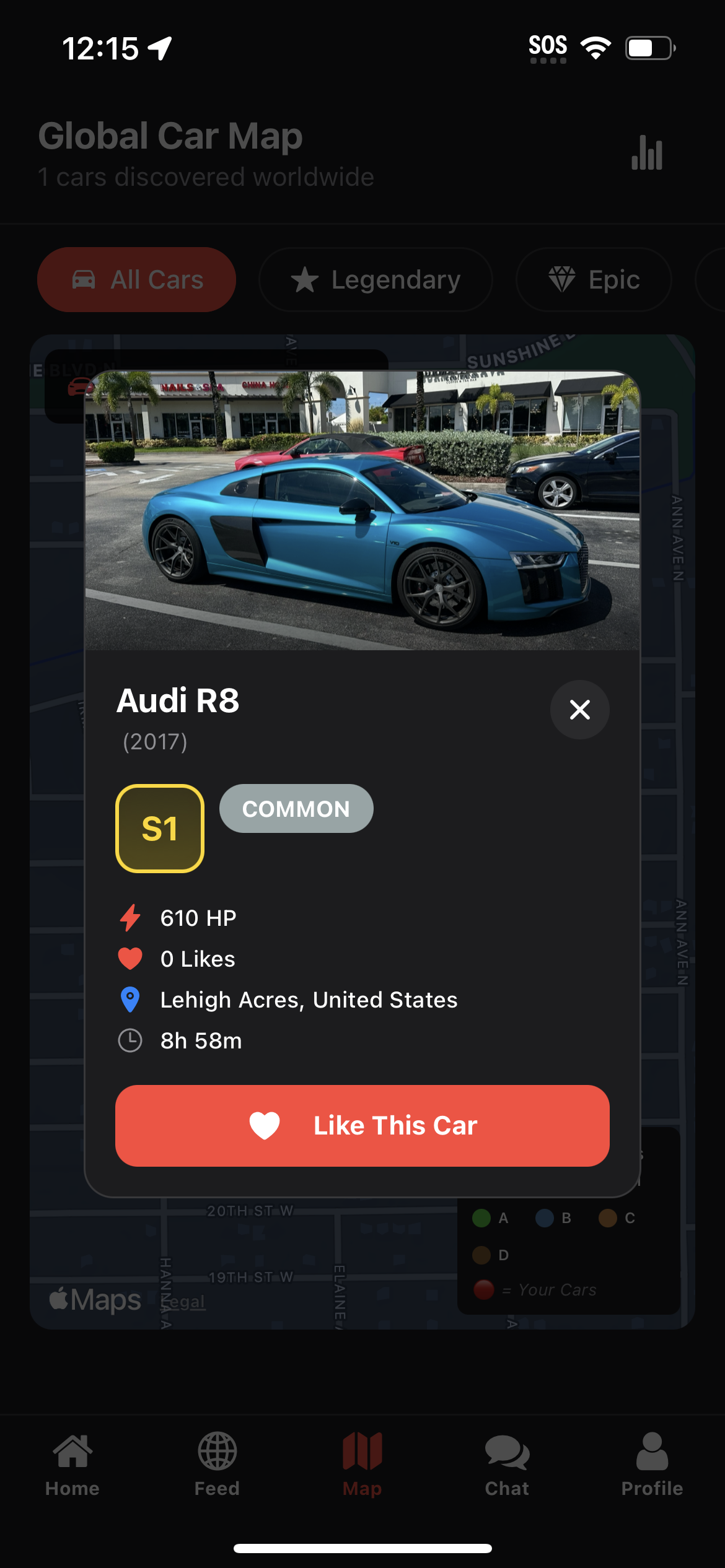Viewport: 725px width, 1568px height.
Task: Switch to the Feed tab
Action: click(217, 1464)
